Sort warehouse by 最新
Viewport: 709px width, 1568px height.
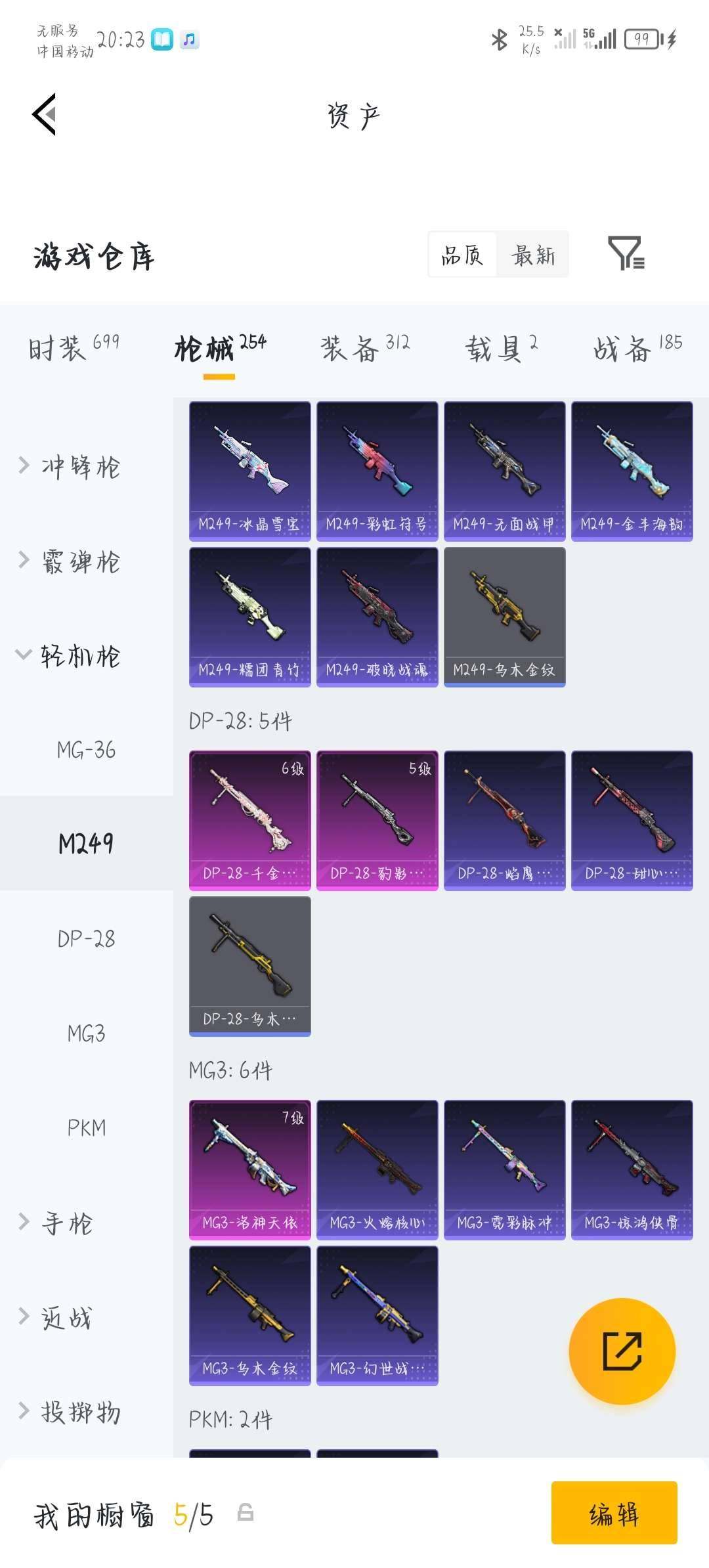pos(533,255)
